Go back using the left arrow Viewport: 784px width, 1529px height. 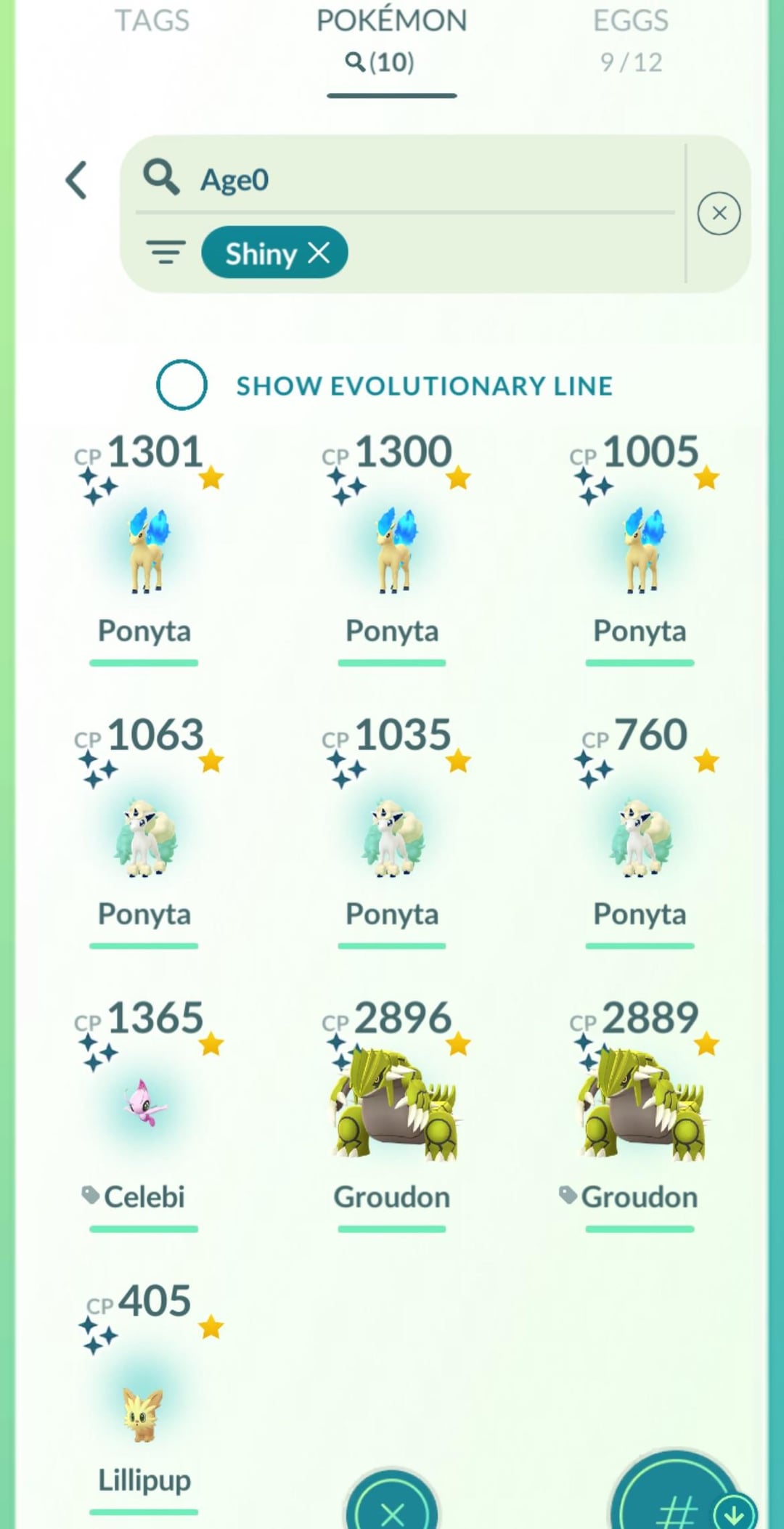click(x=77, y=180)
